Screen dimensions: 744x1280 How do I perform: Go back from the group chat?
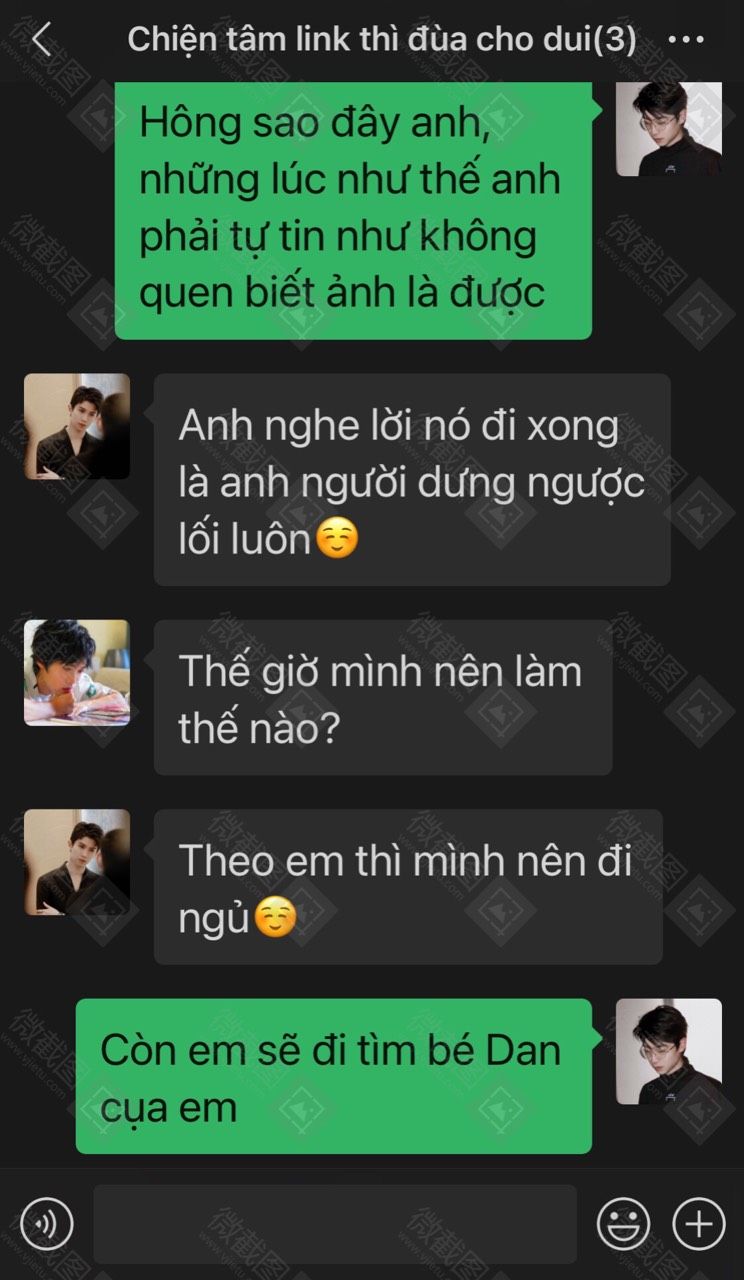(x=41, y=40)
